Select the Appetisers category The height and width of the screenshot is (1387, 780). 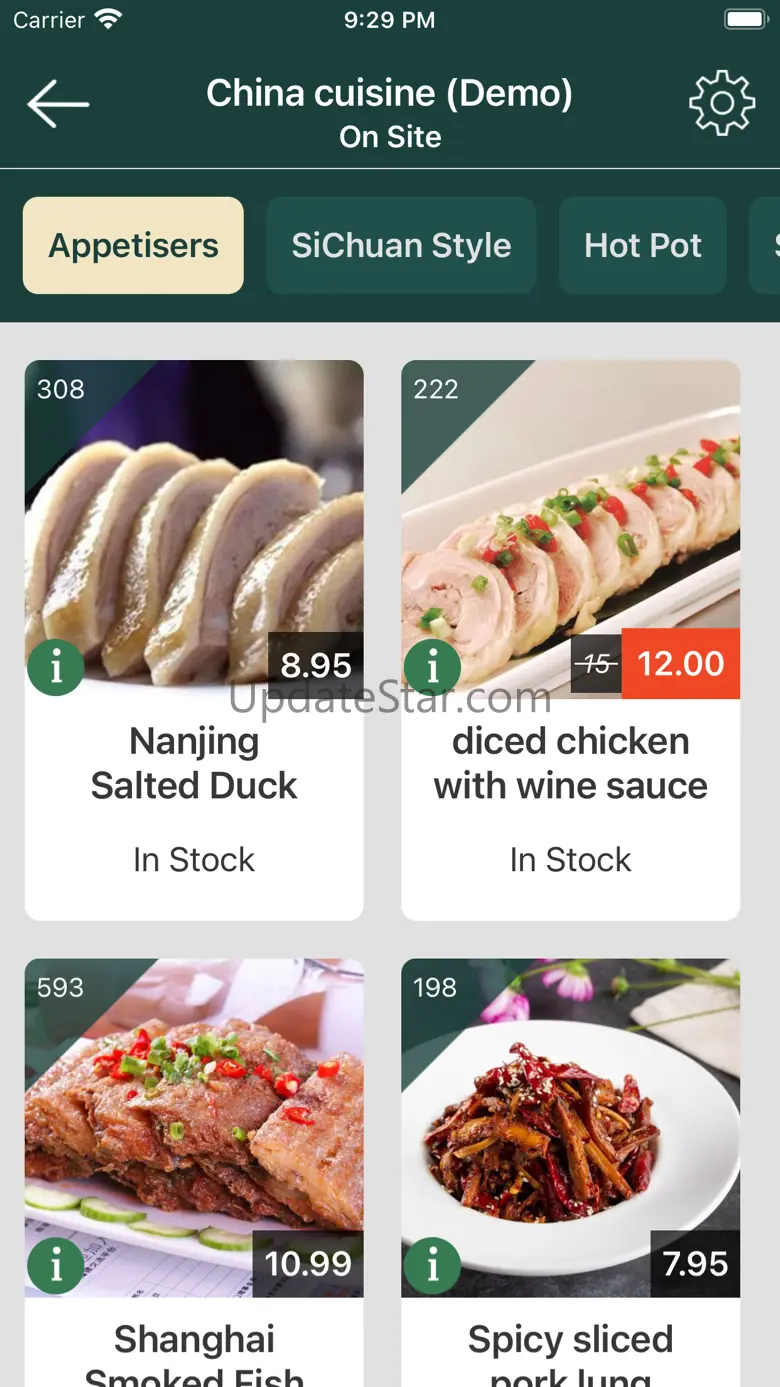[133, 245]
